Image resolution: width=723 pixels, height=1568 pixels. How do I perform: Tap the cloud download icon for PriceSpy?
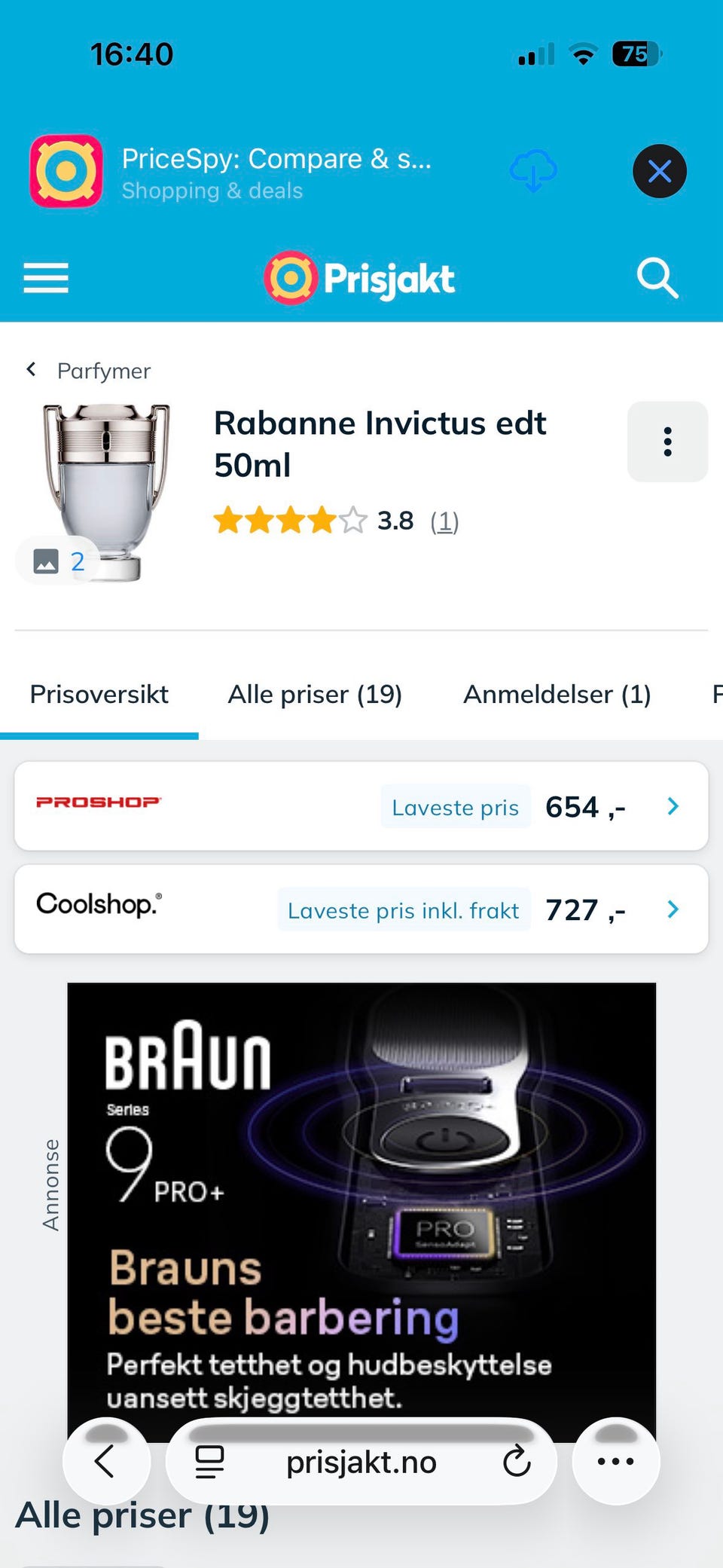pos(533,171)
